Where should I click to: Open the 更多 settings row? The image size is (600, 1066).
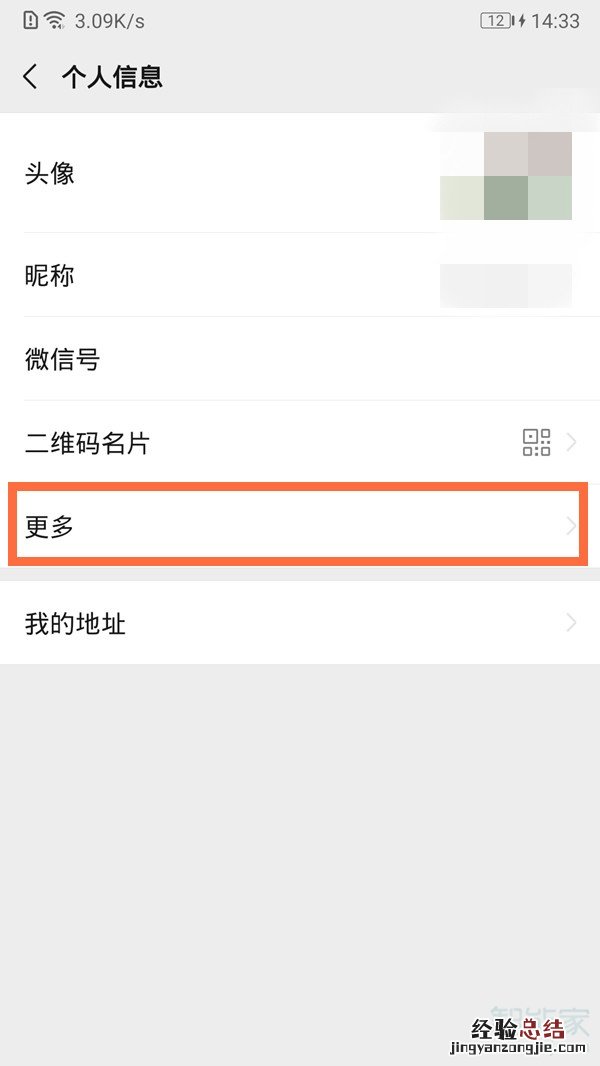pyautogui.click(x=300, y=526)
